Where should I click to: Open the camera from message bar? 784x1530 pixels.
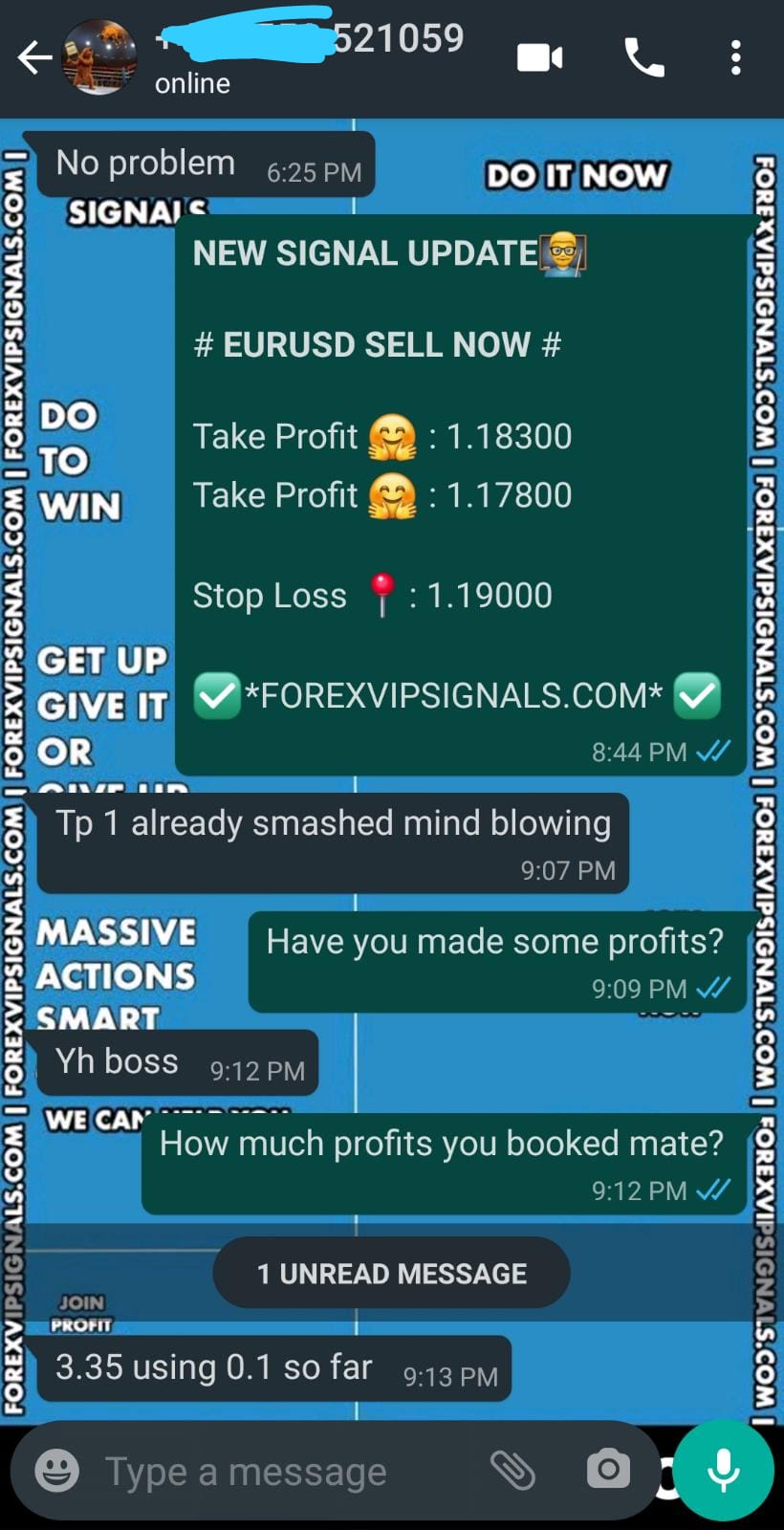pyautogui.click(x=608, y=1469)
